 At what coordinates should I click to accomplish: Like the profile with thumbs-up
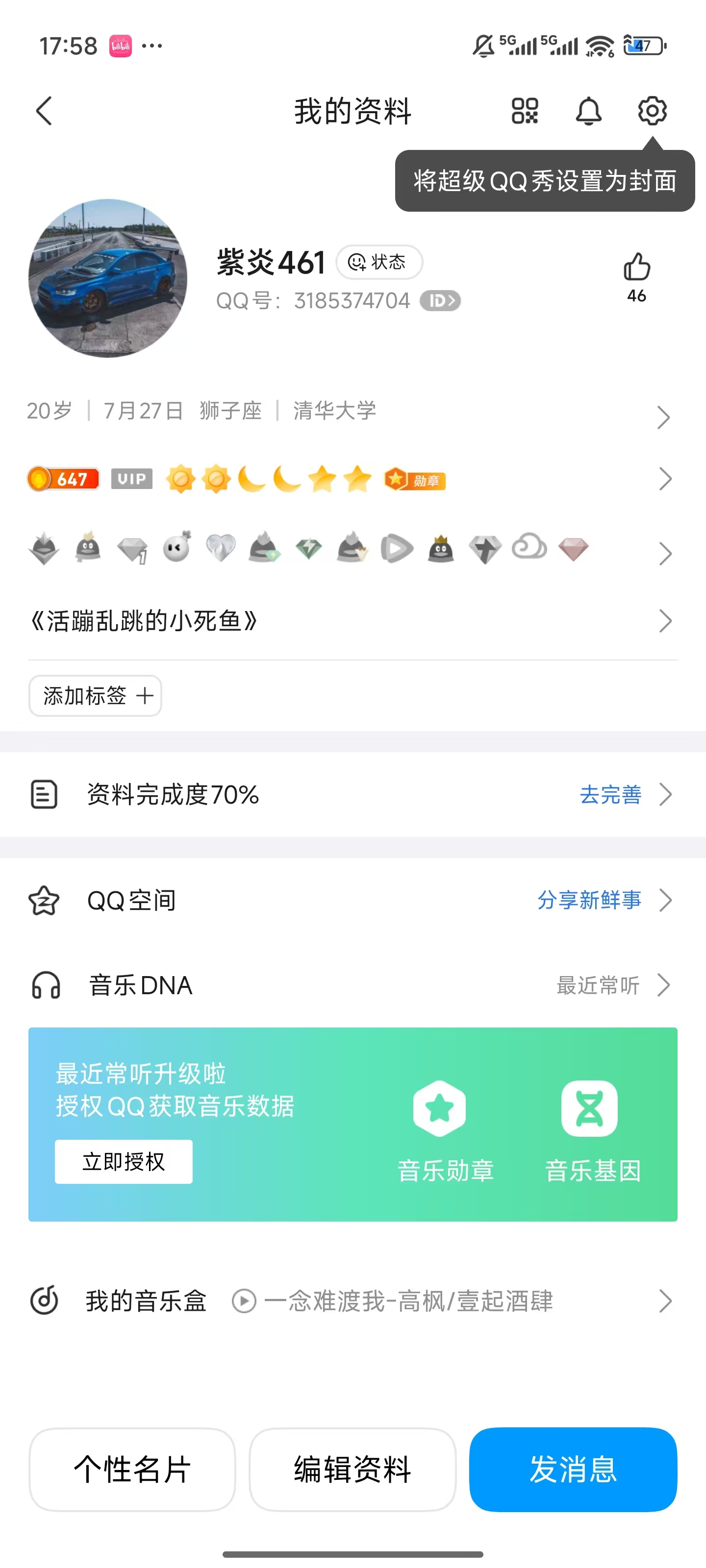(x=636, y=268)
